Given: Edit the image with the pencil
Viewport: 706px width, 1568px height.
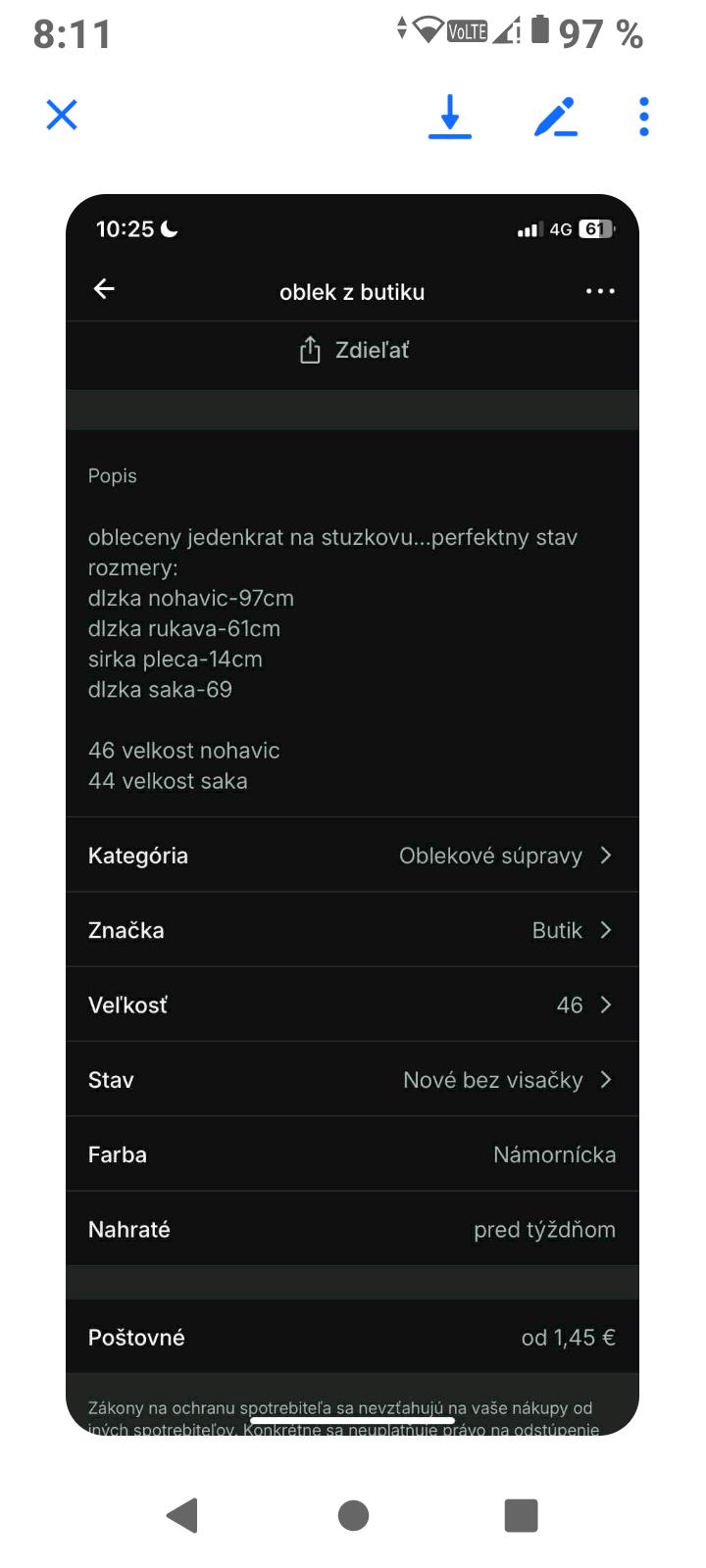Looking at the screenshot, I should (555, 117).
